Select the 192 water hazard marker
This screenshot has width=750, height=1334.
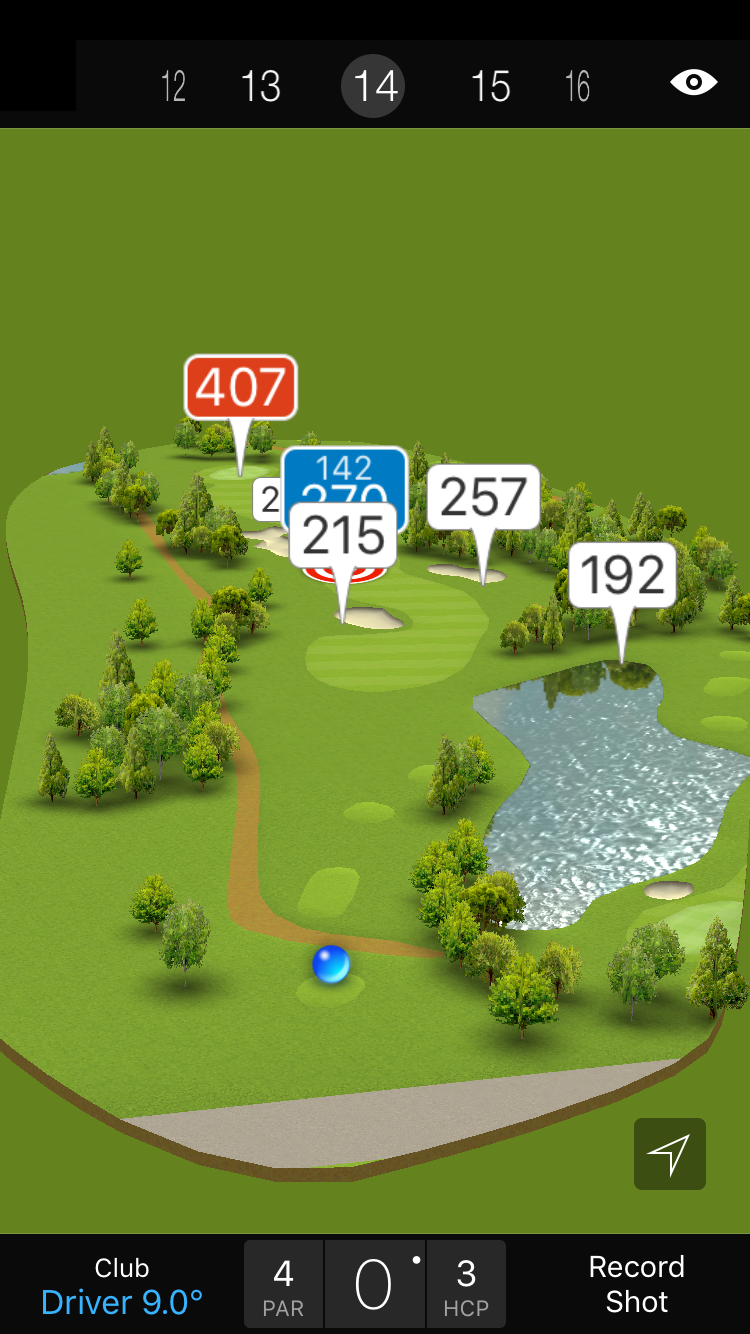(x=622, y=575)
